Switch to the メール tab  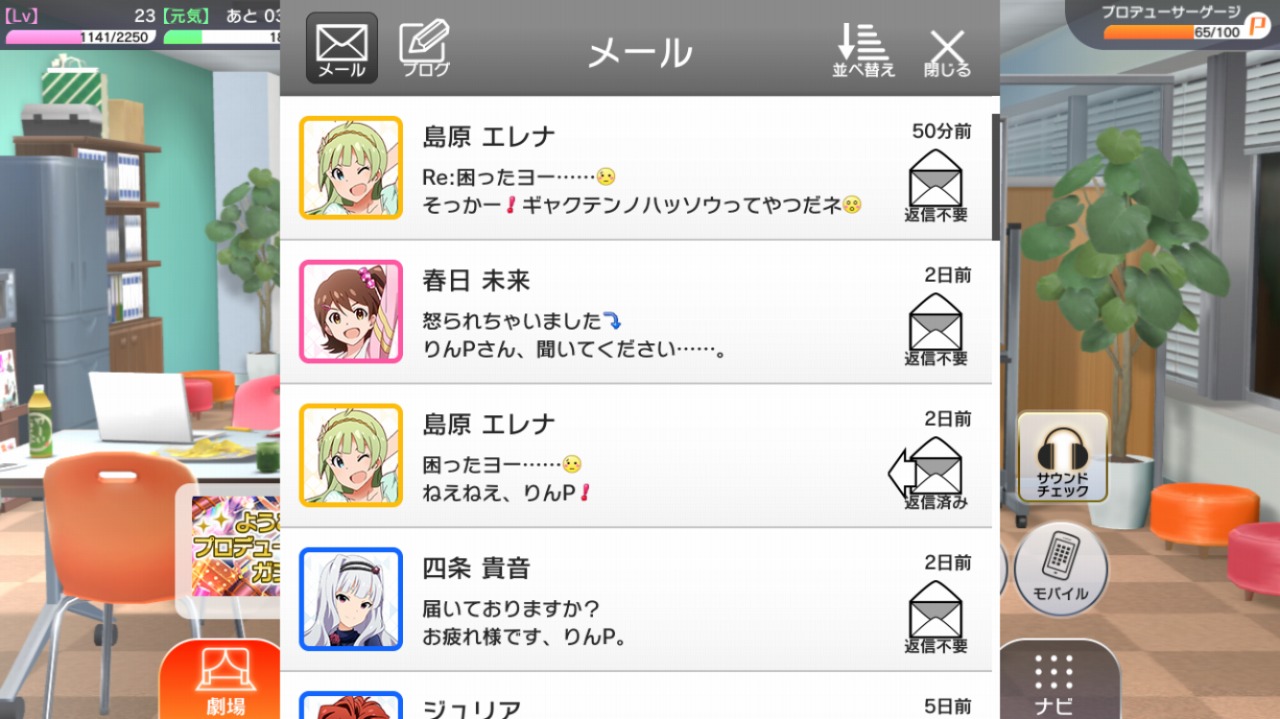click(341, 47)
